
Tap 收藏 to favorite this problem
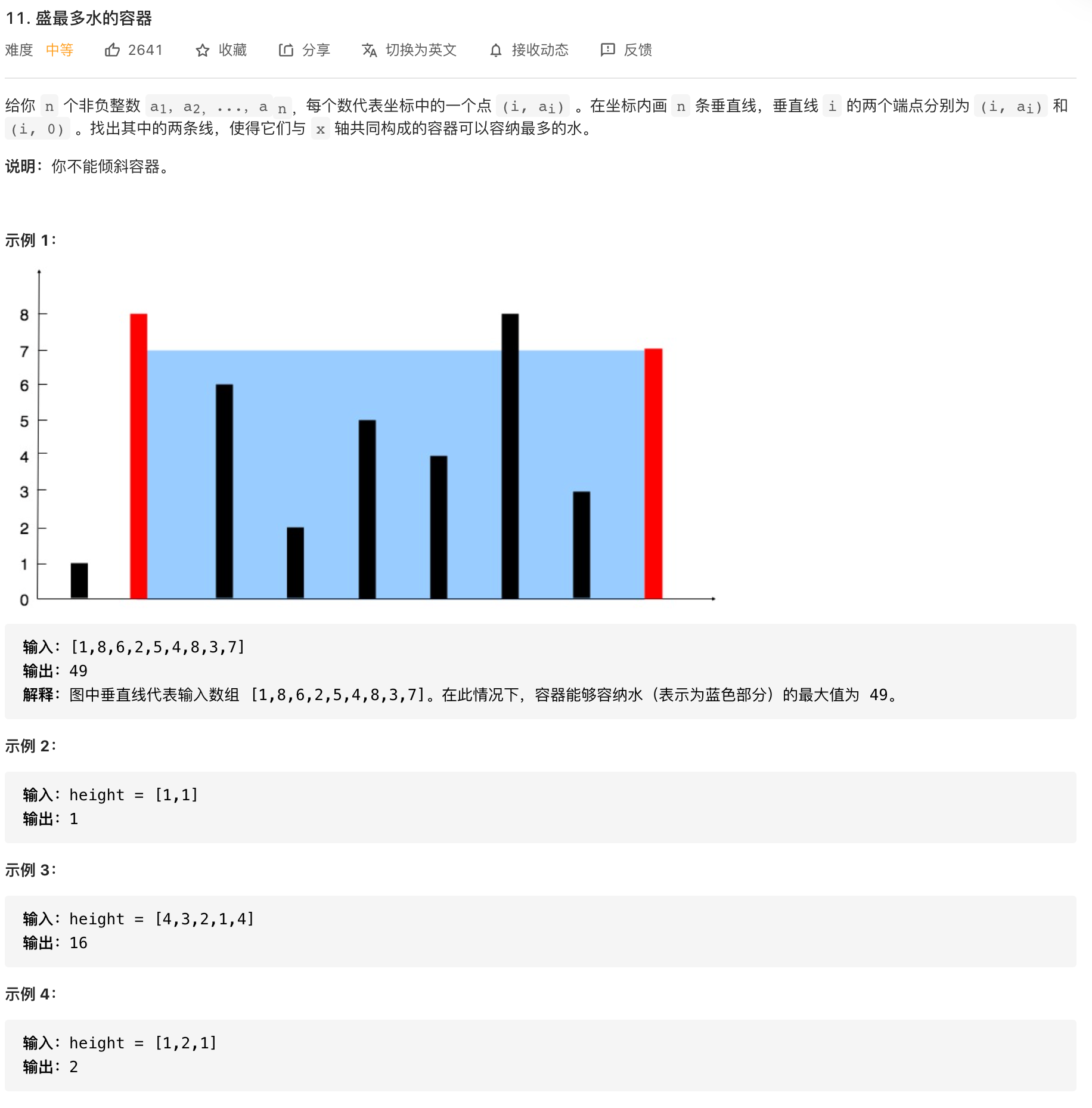221,50
